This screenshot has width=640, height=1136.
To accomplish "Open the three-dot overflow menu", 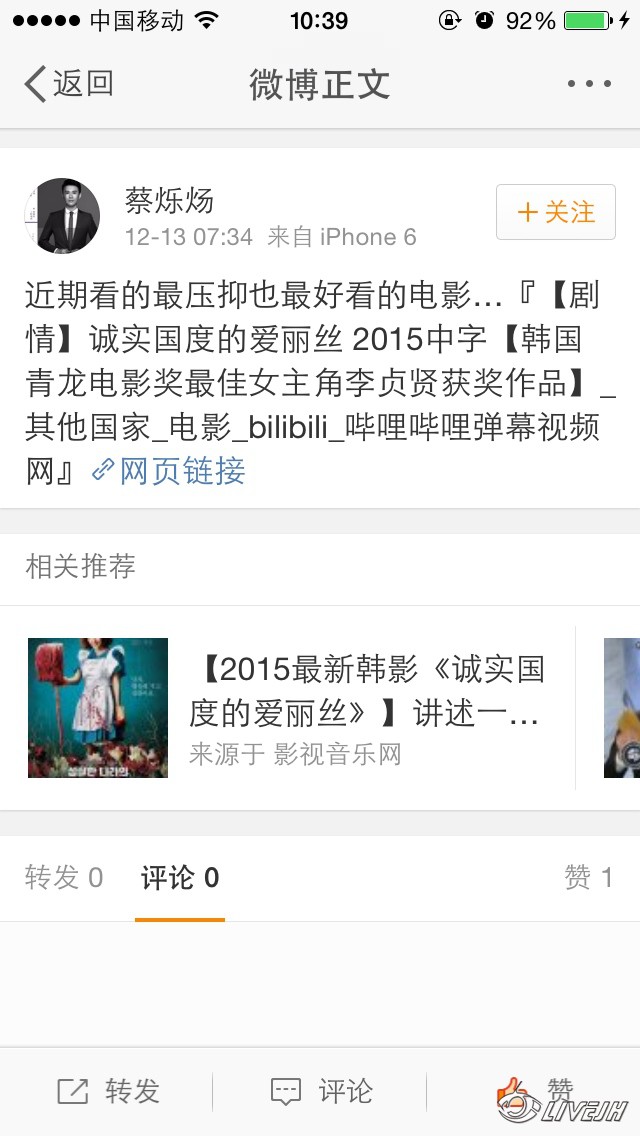I will click(x=588, y=84).
